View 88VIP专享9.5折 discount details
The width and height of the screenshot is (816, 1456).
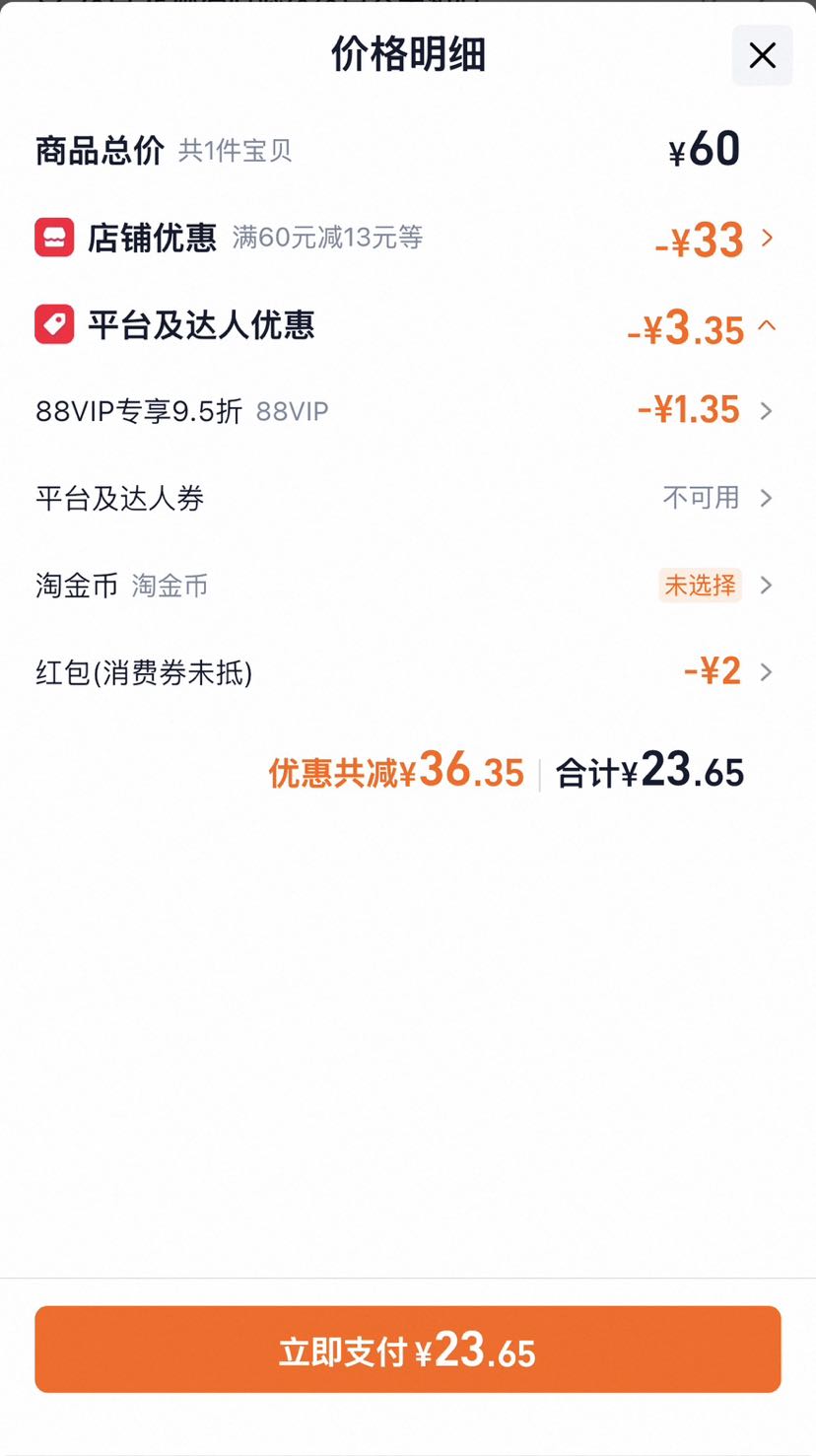pyautogui.click(x=408, y=410)
